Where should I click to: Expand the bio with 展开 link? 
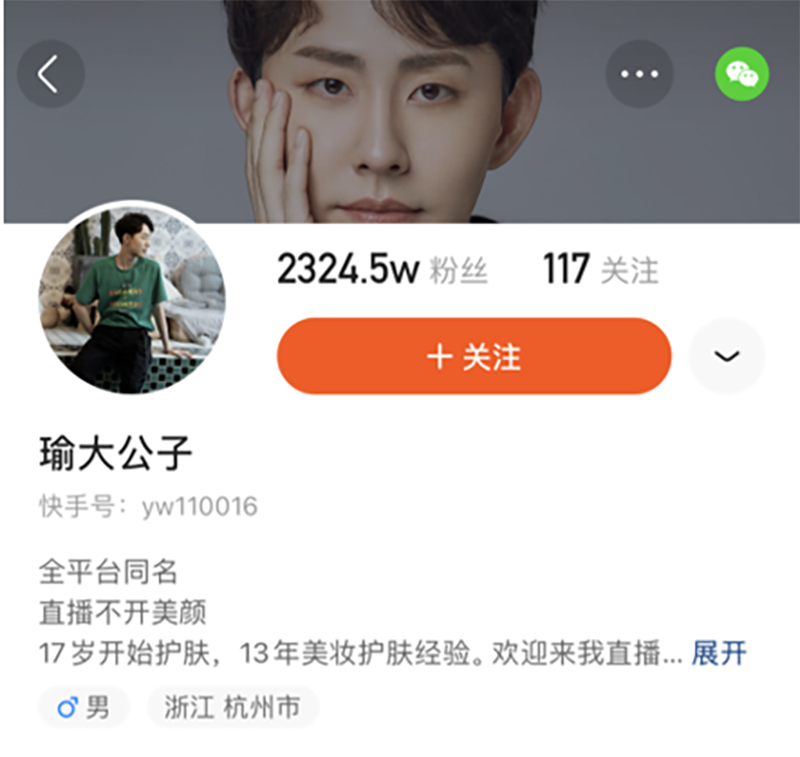point(719,655)
